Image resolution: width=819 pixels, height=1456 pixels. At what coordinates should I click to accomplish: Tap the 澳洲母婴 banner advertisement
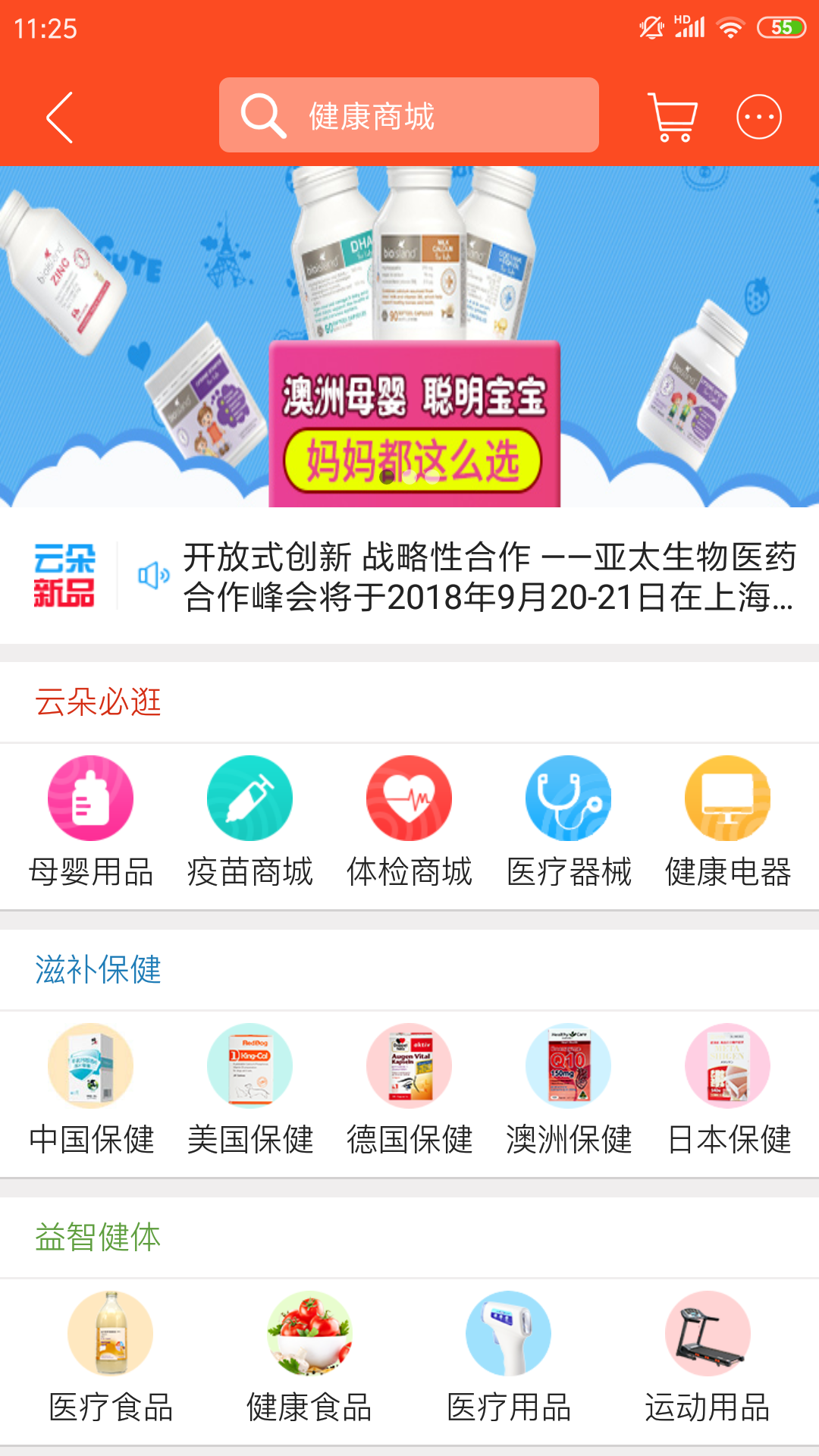click(409, 337)
